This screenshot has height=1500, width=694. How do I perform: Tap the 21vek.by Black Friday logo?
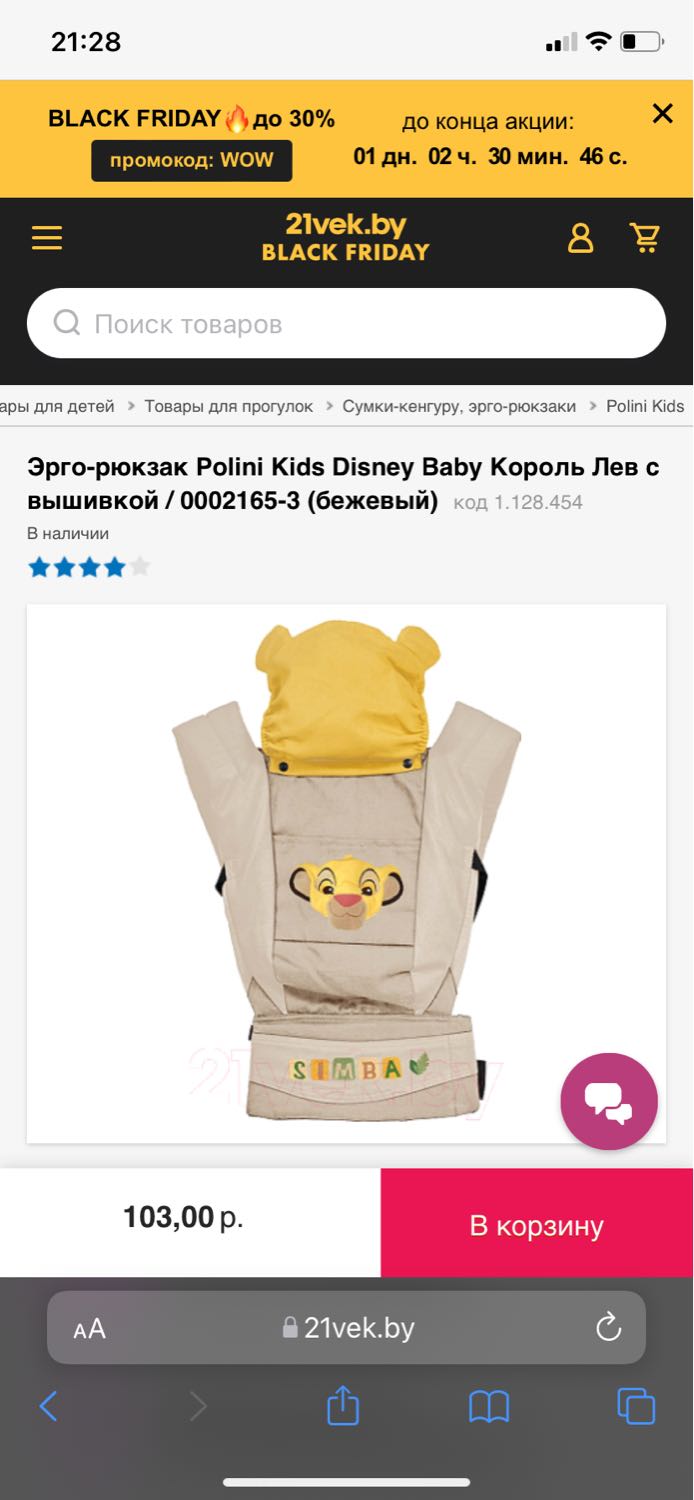point(346,238)
